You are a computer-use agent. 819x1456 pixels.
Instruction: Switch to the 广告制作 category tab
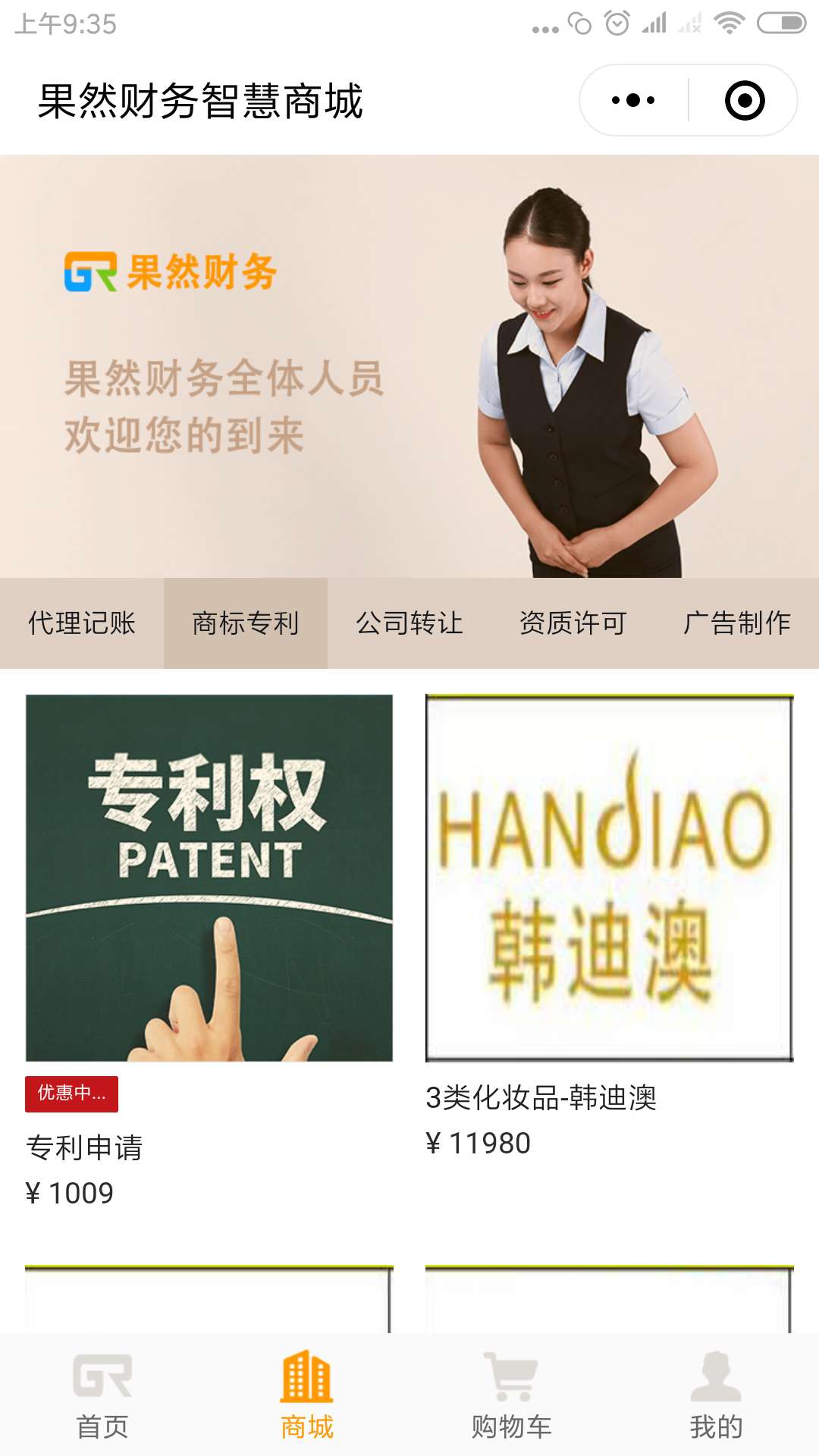(737, 623)
